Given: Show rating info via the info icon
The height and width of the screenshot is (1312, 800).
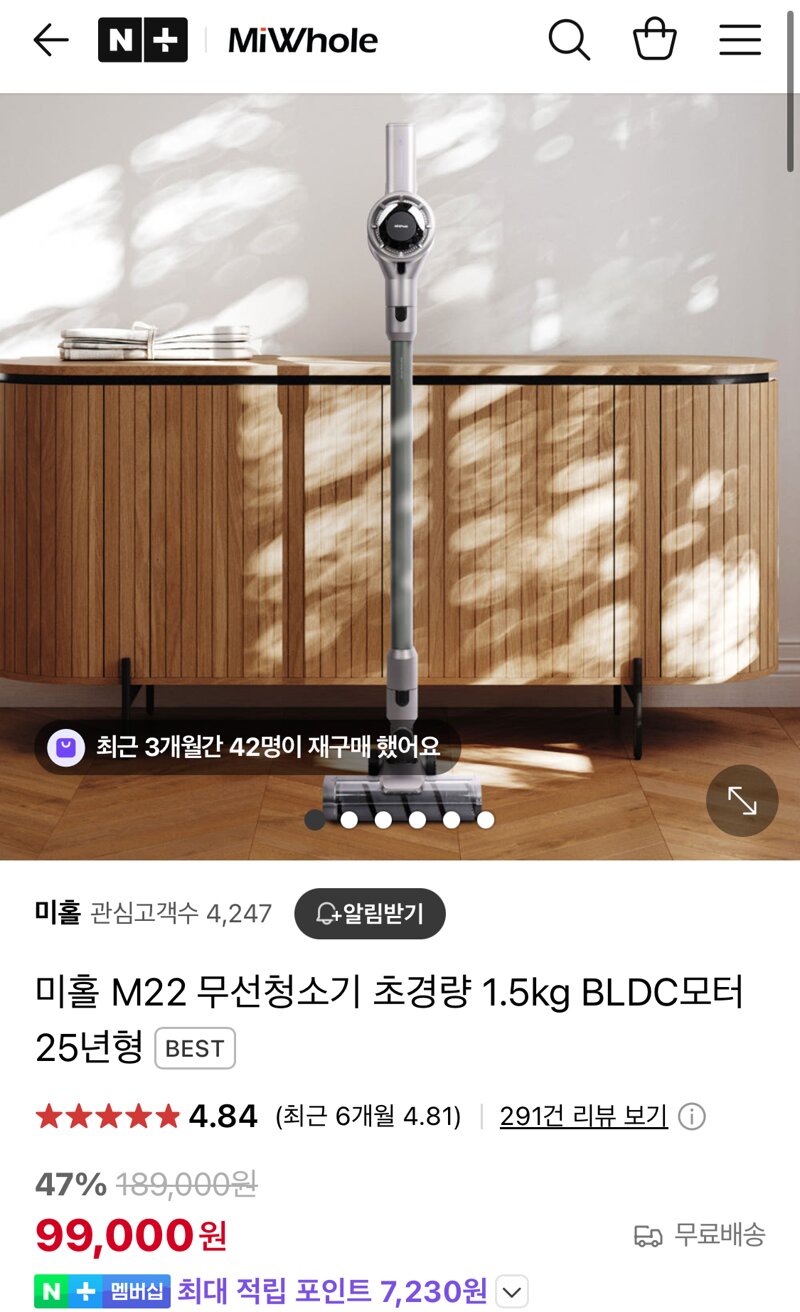Looking at the screenshot, I should click(x=692, y=1116).
